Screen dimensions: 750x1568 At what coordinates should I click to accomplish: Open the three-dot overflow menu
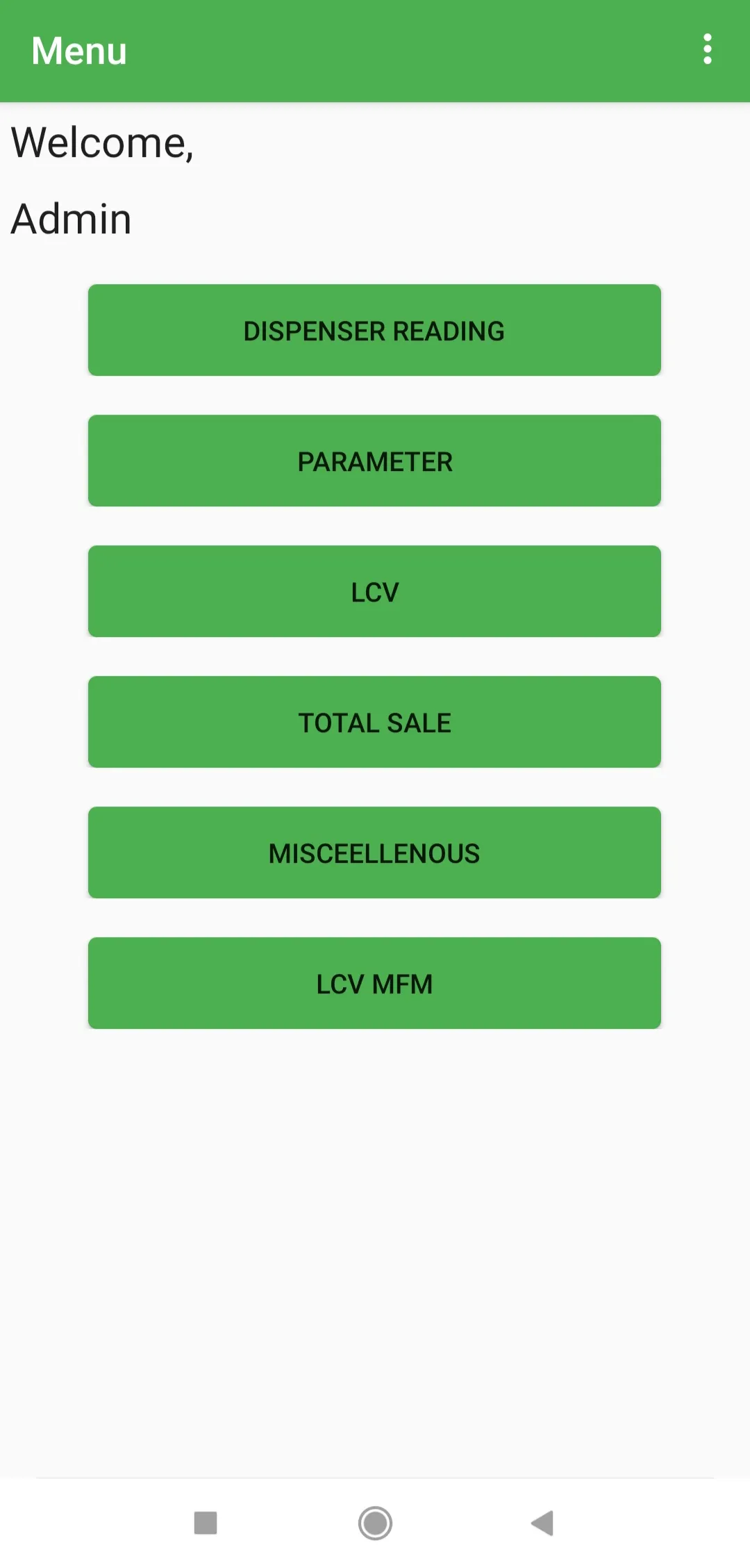(707, 49)
